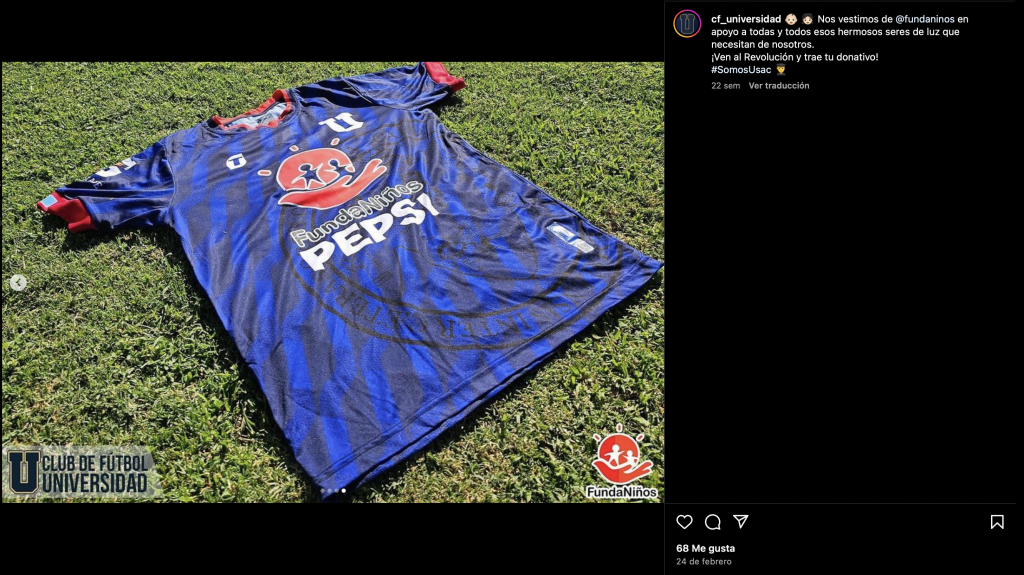
Task: Open the cf_universidad username link
Action: pos(745,19)
